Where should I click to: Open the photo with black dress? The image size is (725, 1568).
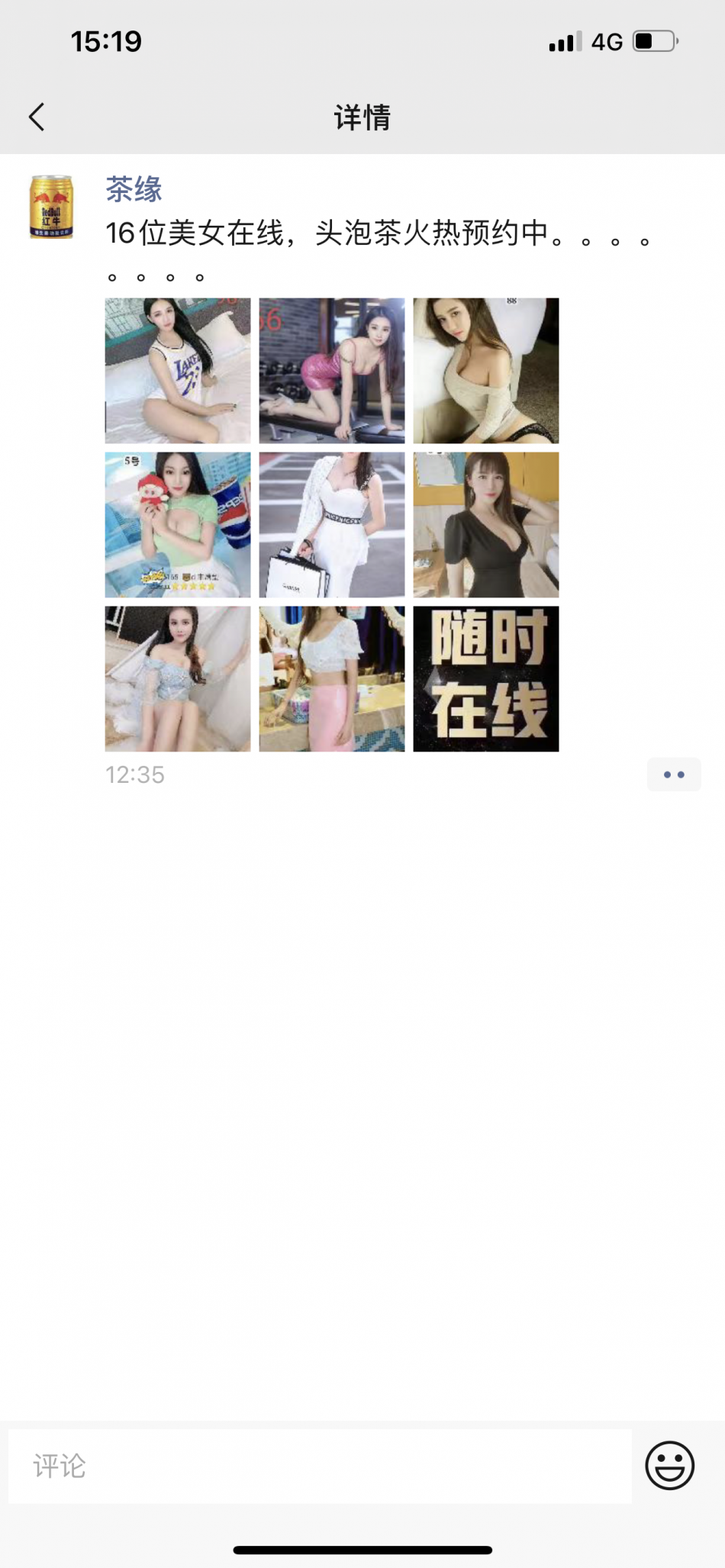point(486,525)
